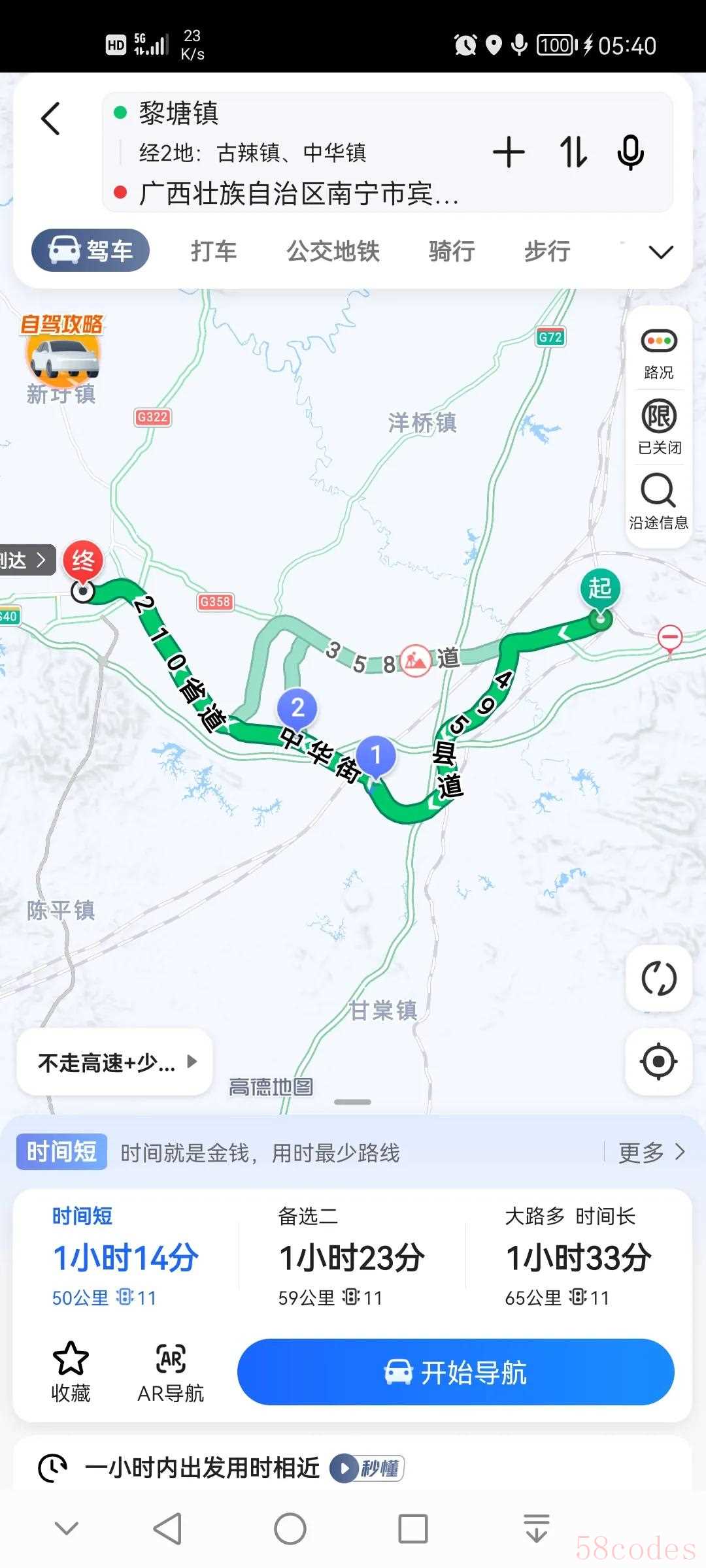Start voice input with the microphone icon
The image size is (706, 1568).
(630, 153)
